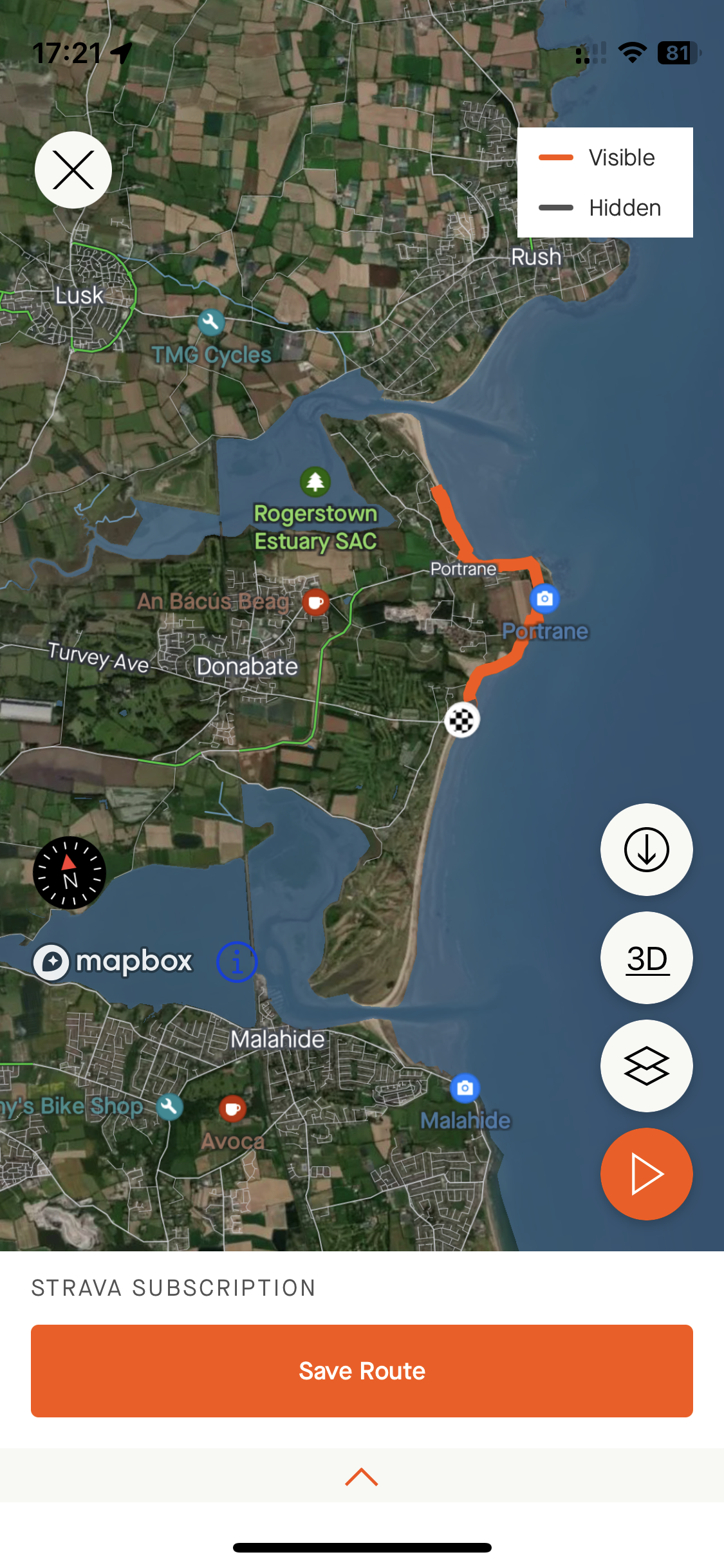
Task: Tap Save Route
Action: click(362, 1371)
